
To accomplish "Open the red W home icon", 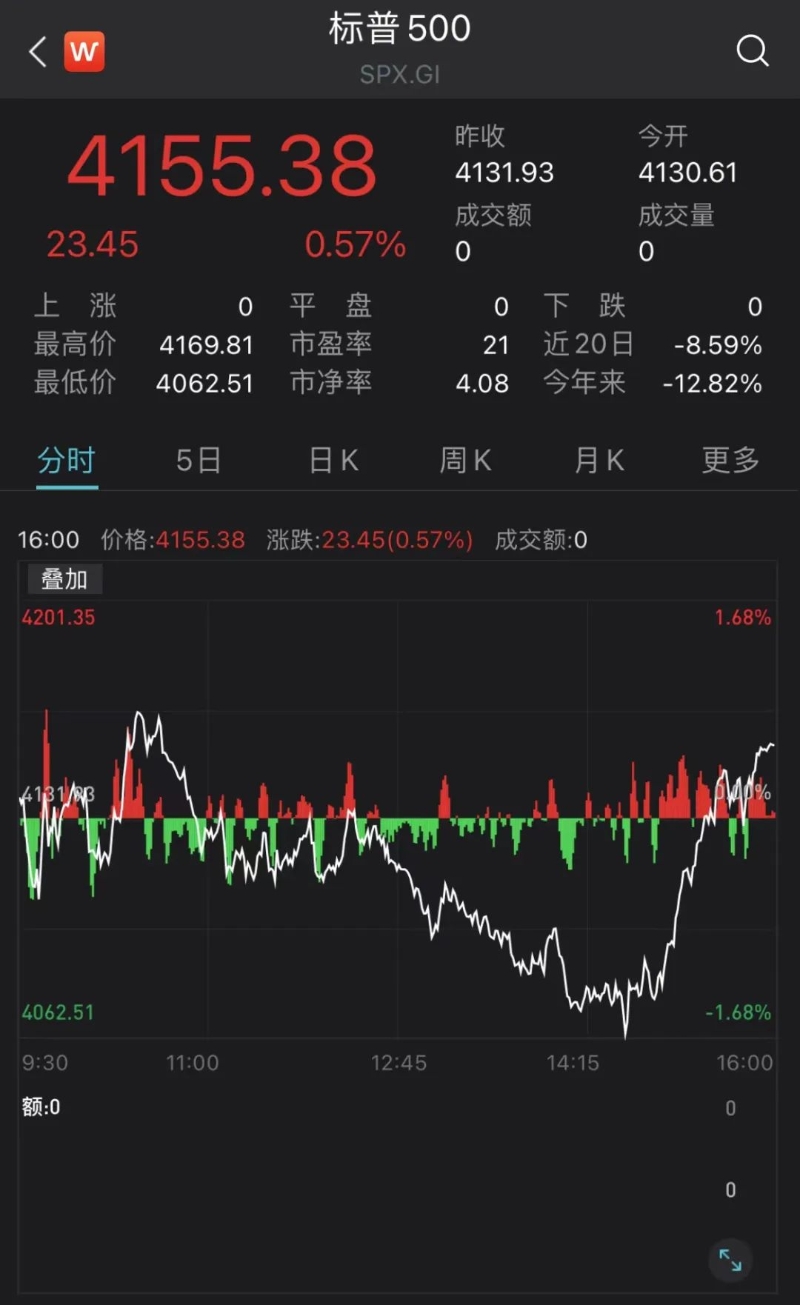I will [x=84, y=52].
